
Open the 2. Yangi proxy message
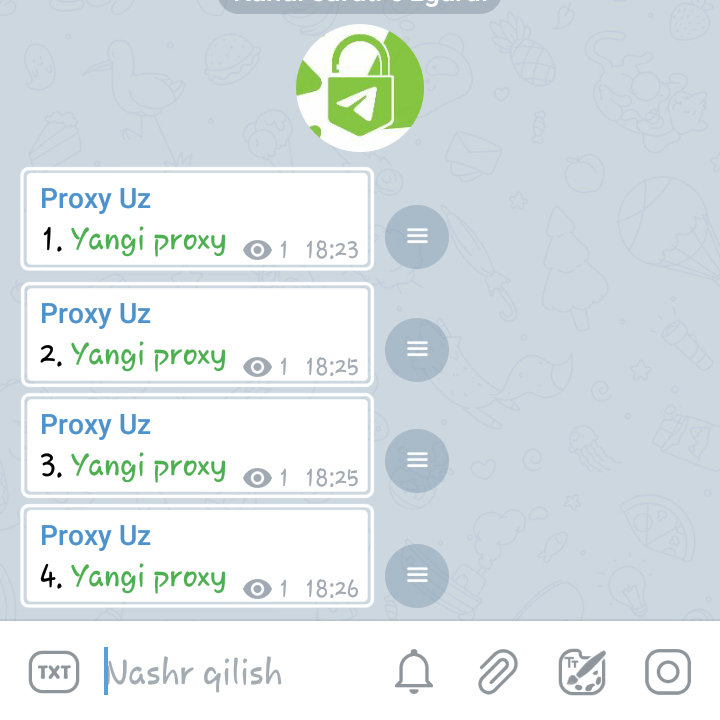point(196,334)
